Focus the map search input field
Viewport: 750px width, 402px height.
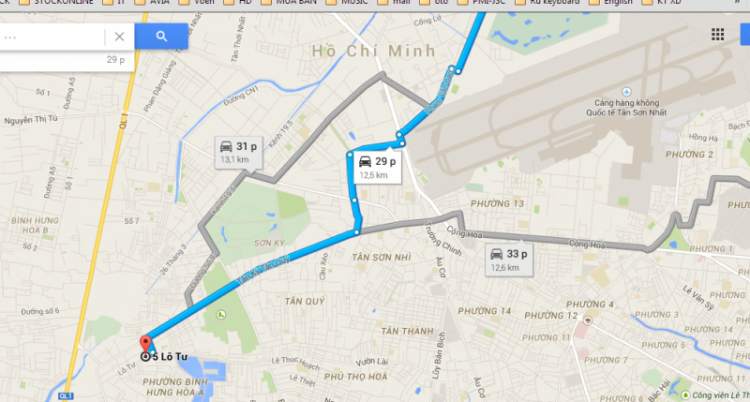point(50,37)
